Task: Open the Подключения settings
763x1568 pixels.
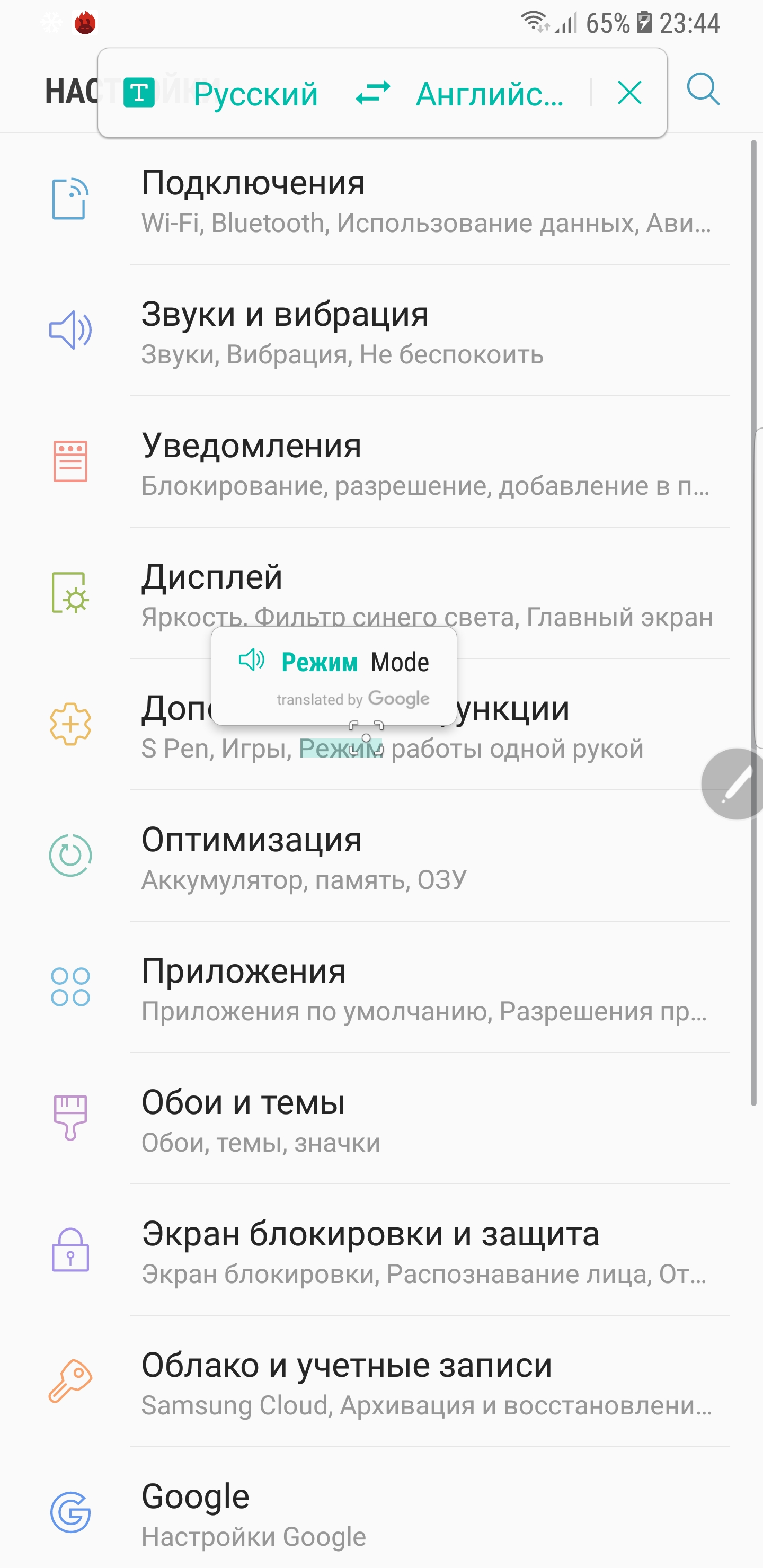Action: (381, 199)
